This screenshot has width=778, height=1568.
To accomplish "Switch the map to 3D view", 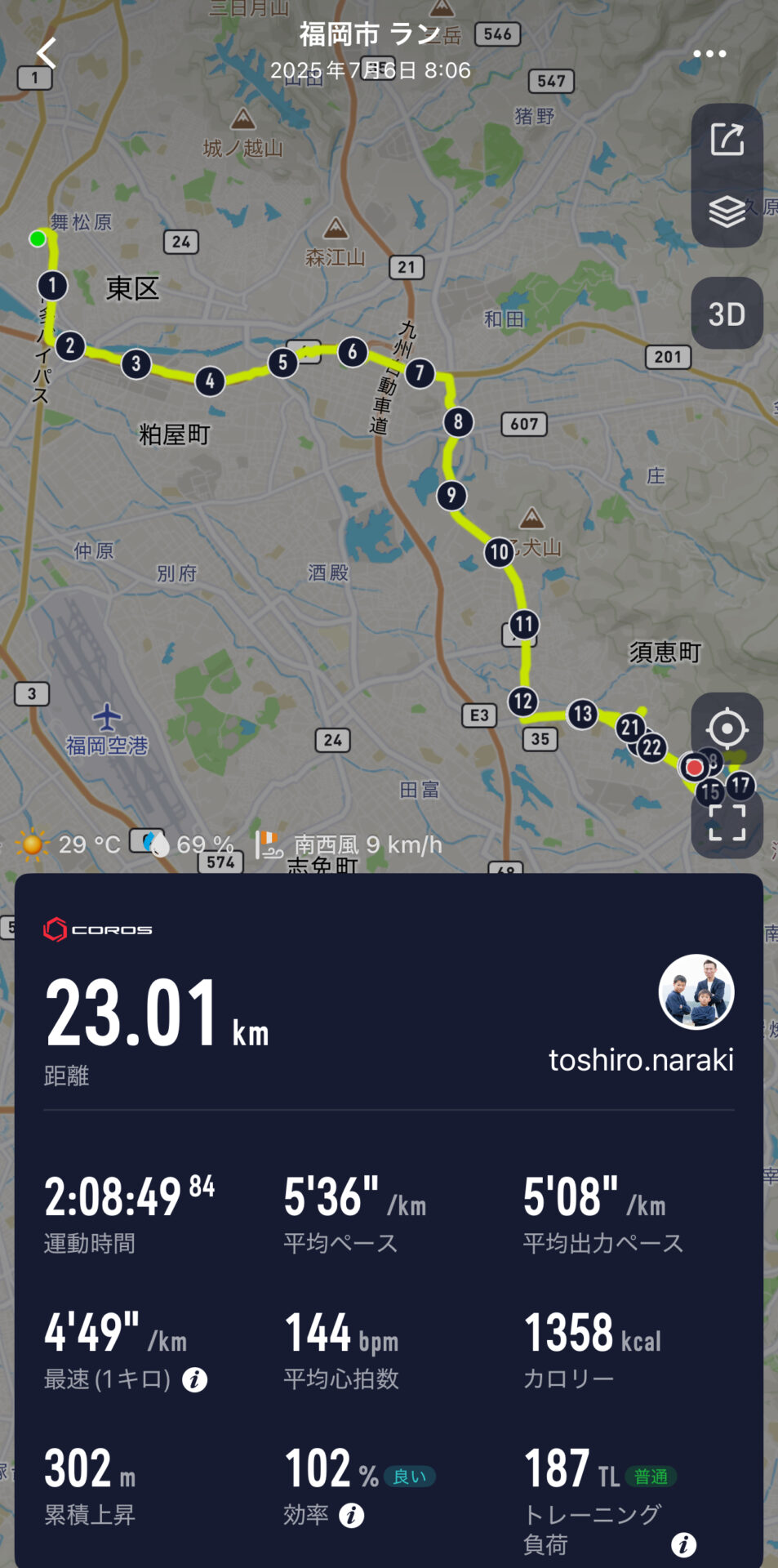I will pyautogui.click(x=727, y=314).
